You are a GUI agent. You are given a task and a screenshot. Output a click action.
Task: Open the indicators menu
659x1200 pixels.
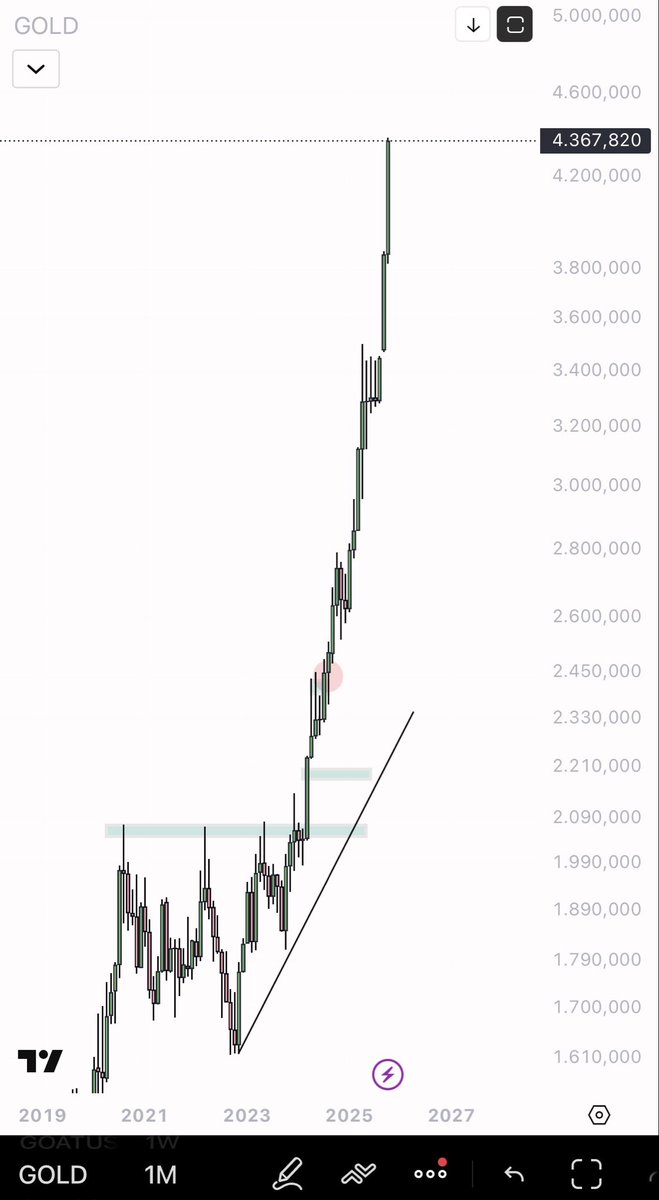point(358,1173)
